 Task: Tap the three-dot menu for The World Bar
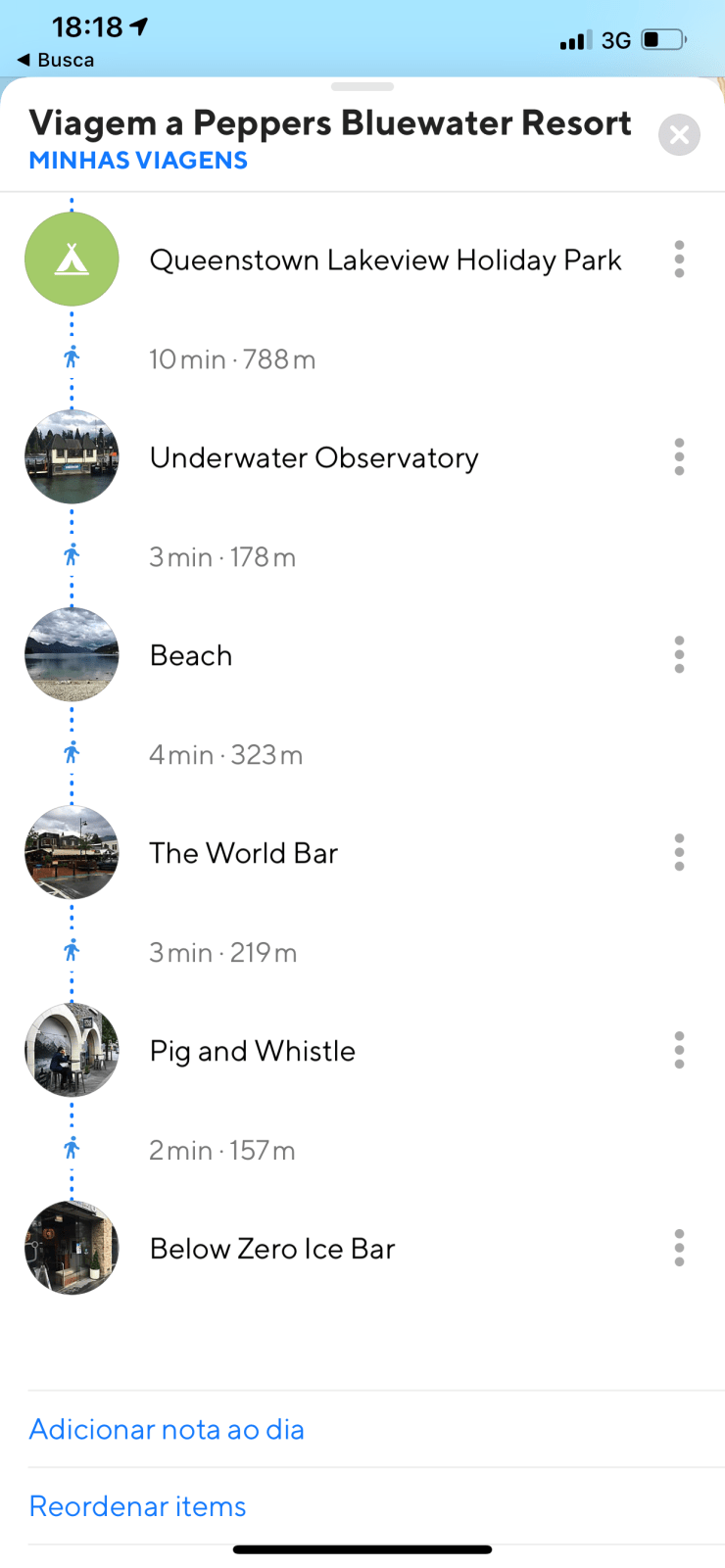(679, 853)
